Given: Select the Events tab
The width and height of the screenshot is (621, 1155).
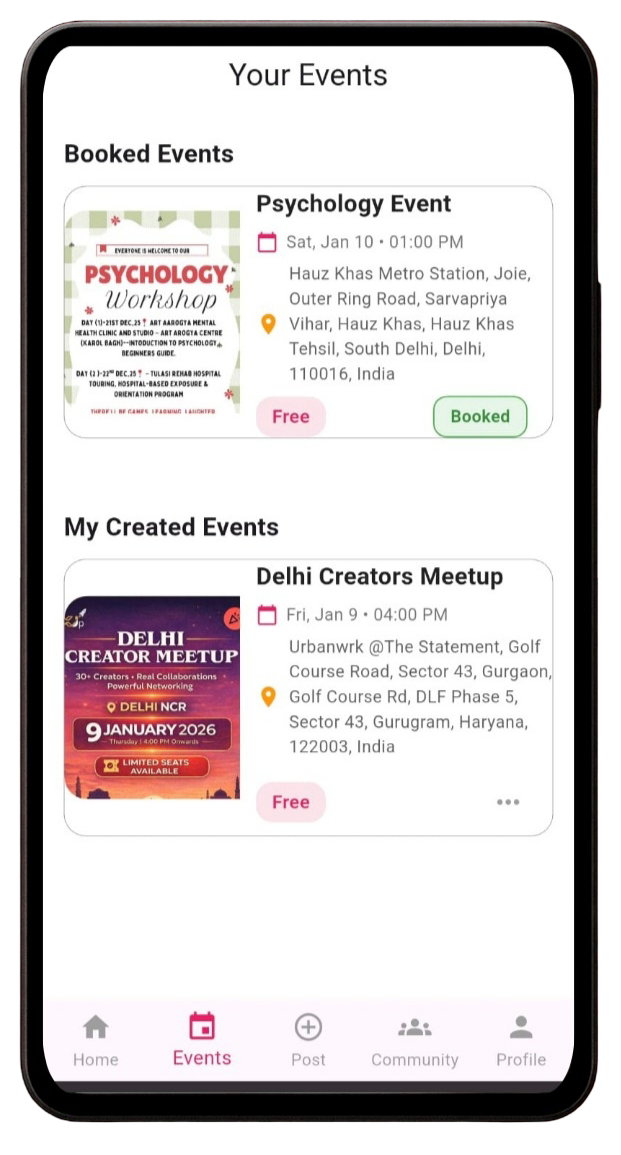Looking at the screenshot, I should pos(202,1040).
